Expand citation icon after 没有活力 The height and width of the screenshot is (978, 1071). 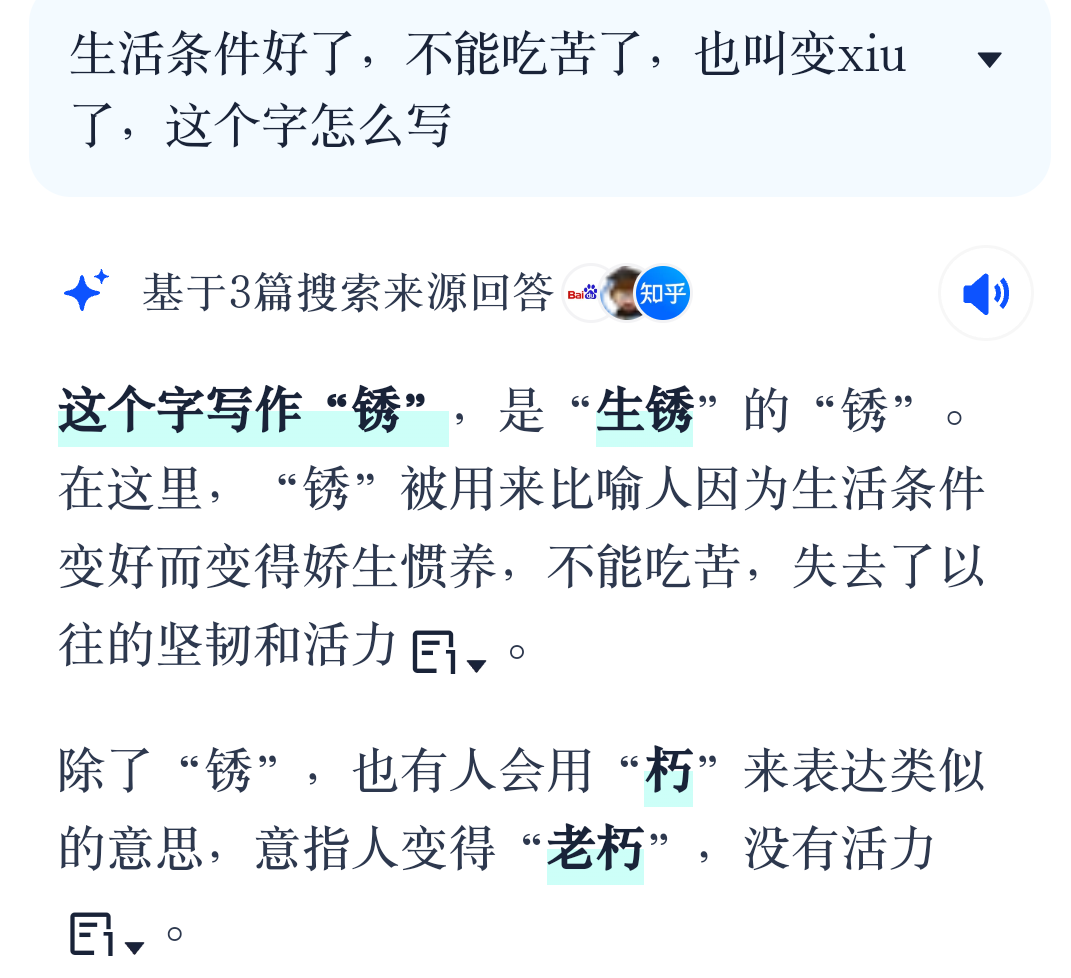[x=106, y=935]
